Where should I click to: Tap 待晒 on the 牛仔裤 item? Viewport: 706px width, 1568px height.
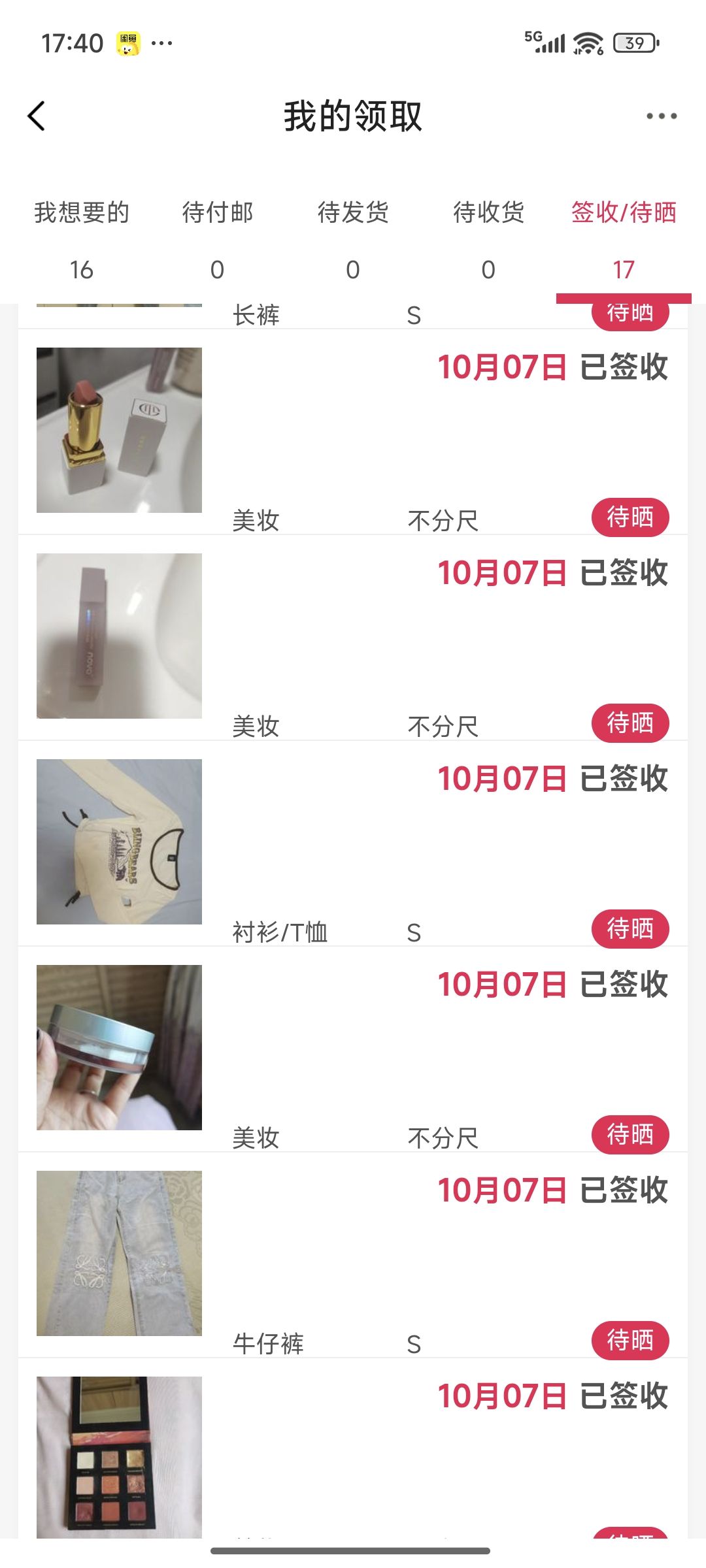click(x=630, y=1341)
